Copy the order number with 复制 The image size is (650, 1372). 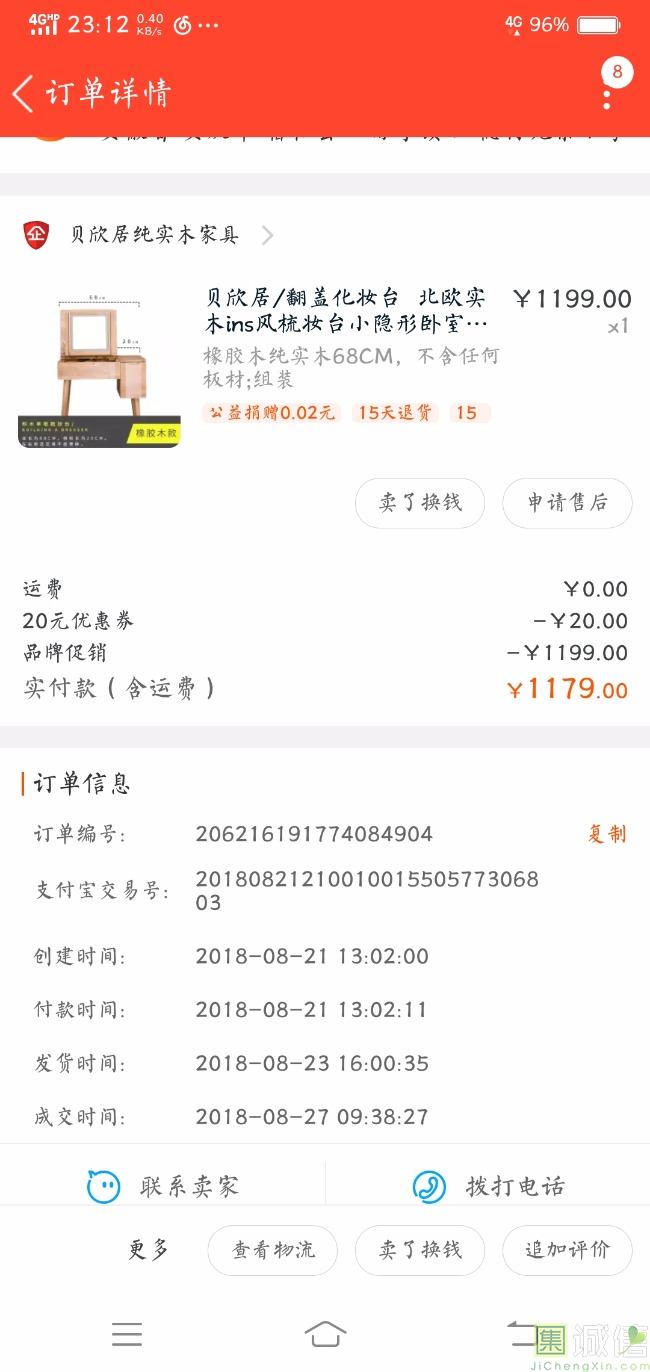pos(606,834)
